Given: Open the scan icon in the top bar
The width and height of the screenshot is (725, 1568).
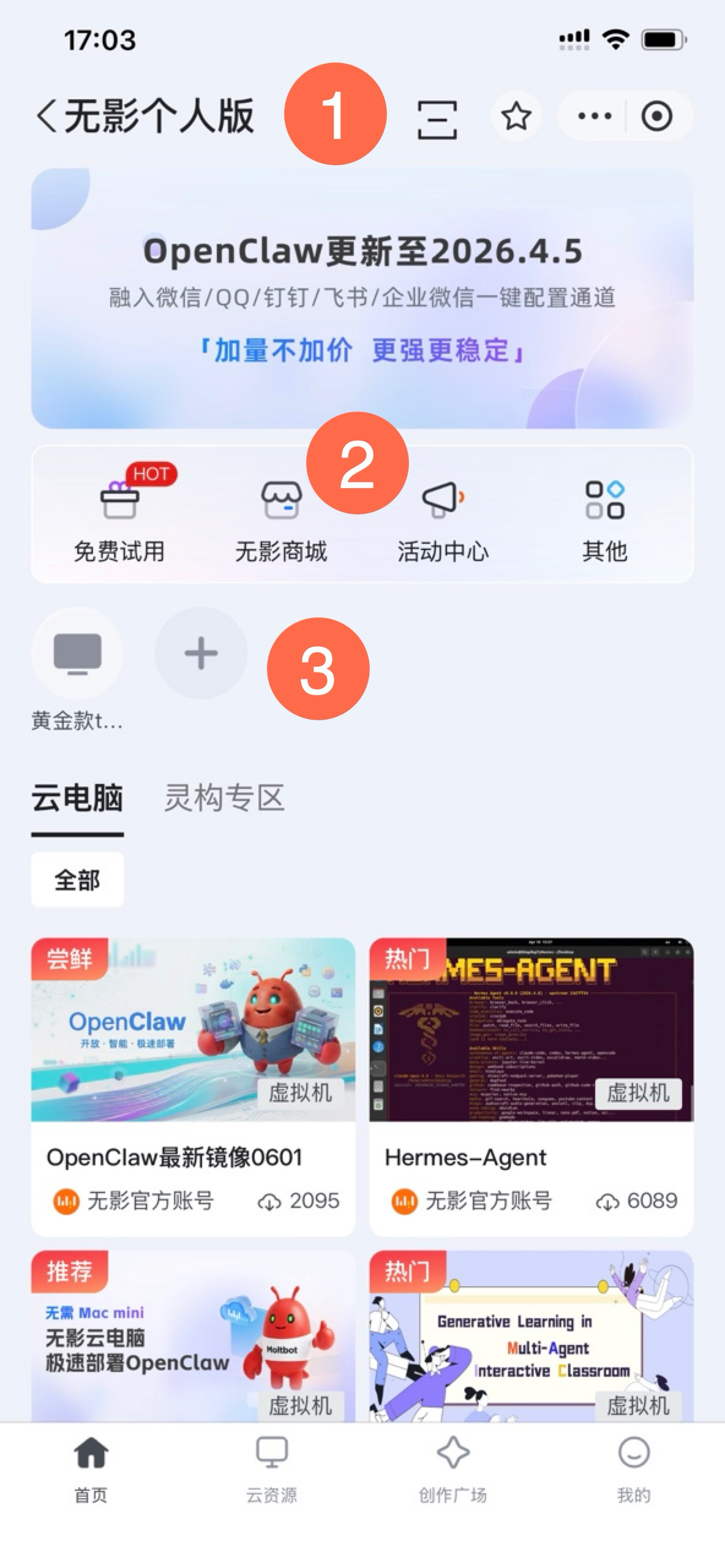Looking at the screenshot, I should point(437,119).
